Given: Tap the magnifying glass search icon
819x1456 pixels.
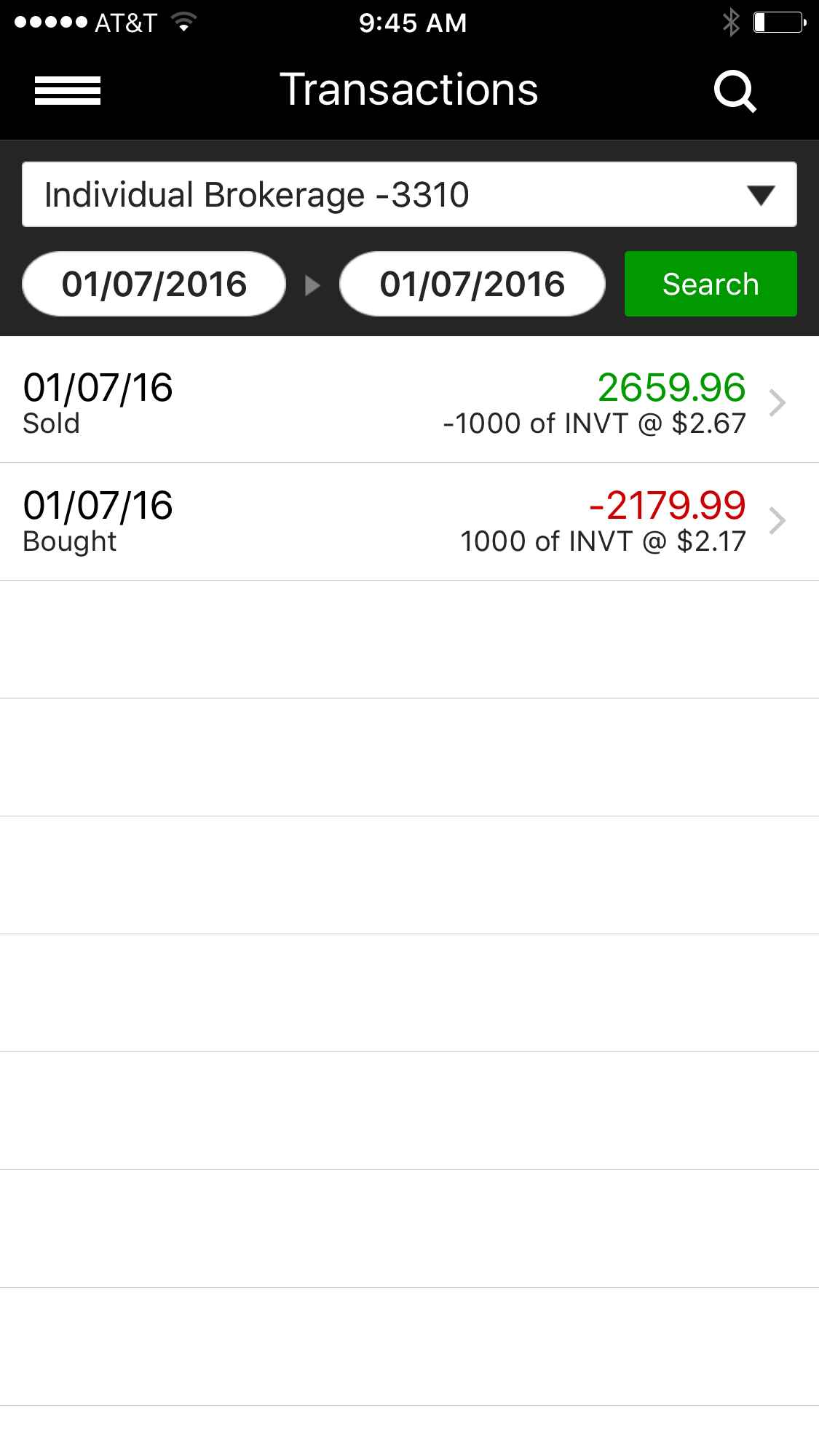Looking at the screenshot, I should (x=735, y=91).
